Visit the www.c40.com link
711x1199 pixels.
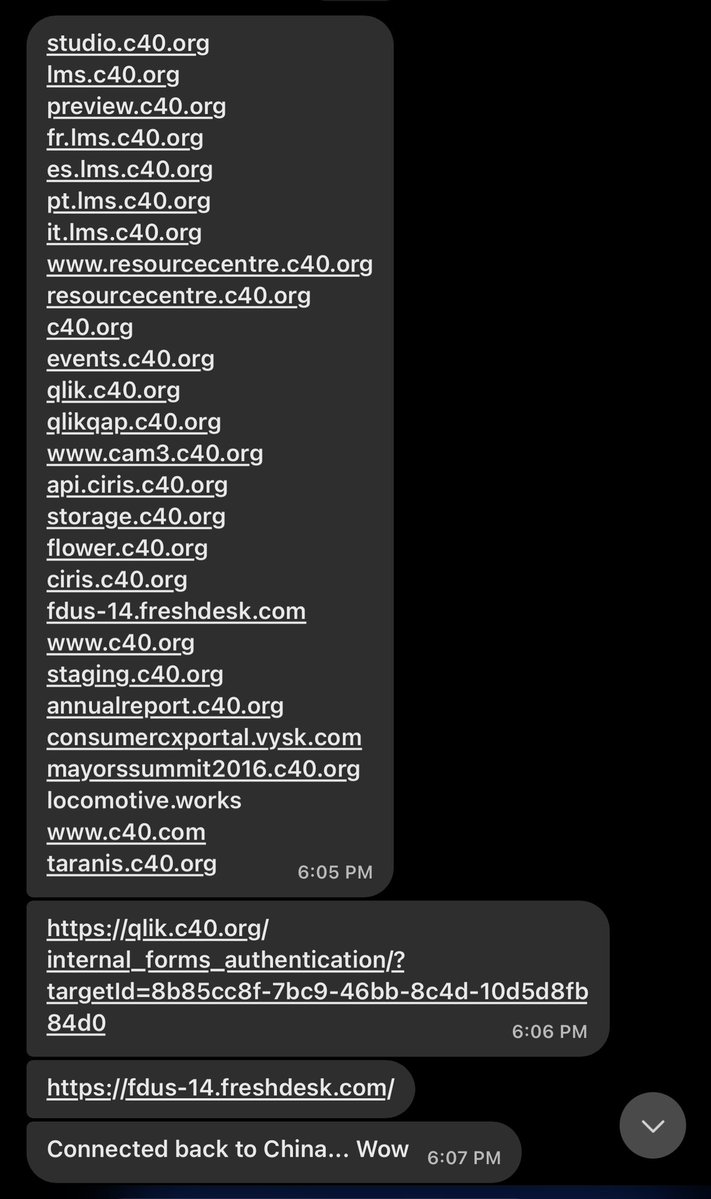tap(126, 832)
